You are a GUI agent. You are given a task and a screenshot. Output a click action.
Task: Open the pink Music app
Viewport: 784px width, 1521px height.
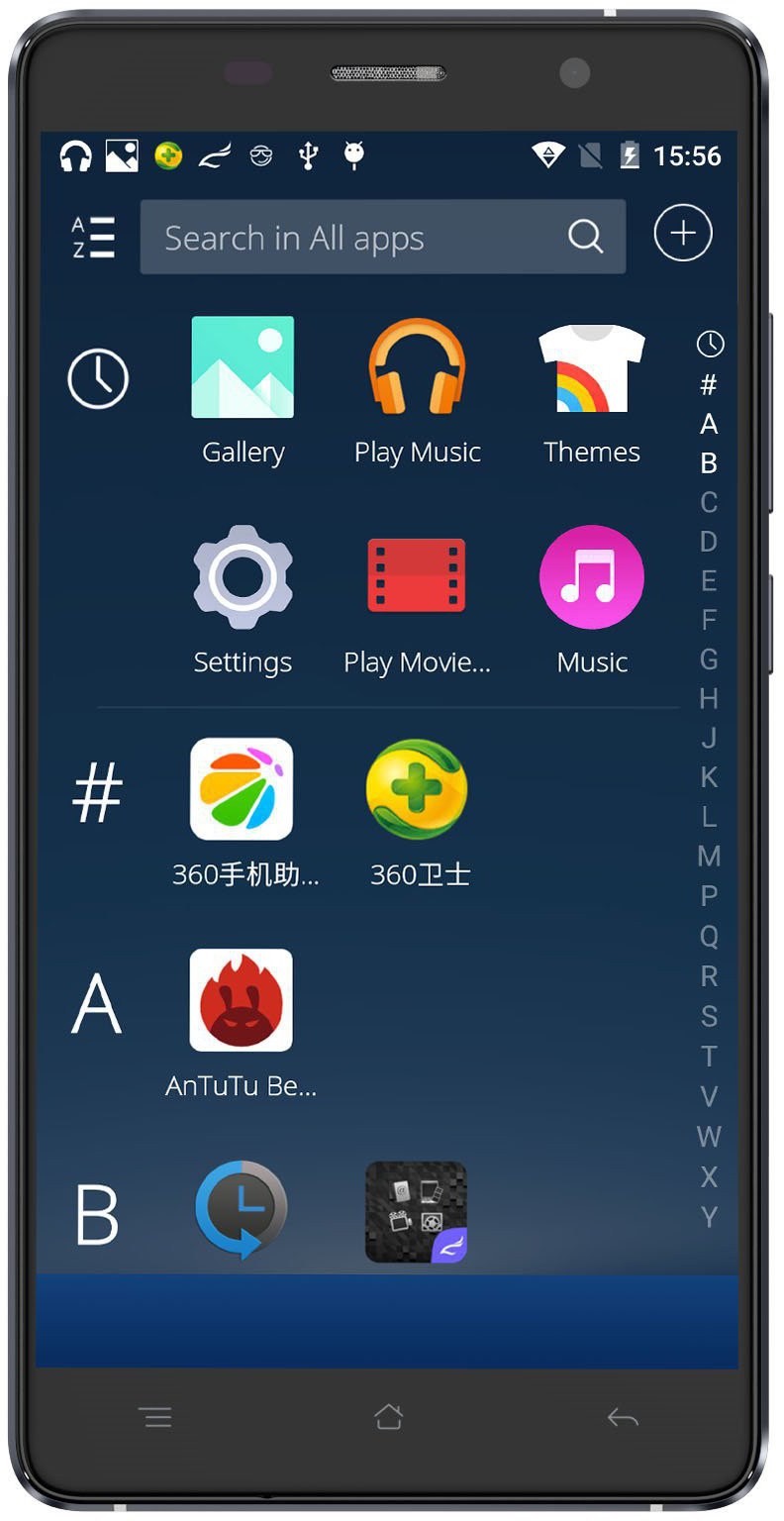[592, 578]
